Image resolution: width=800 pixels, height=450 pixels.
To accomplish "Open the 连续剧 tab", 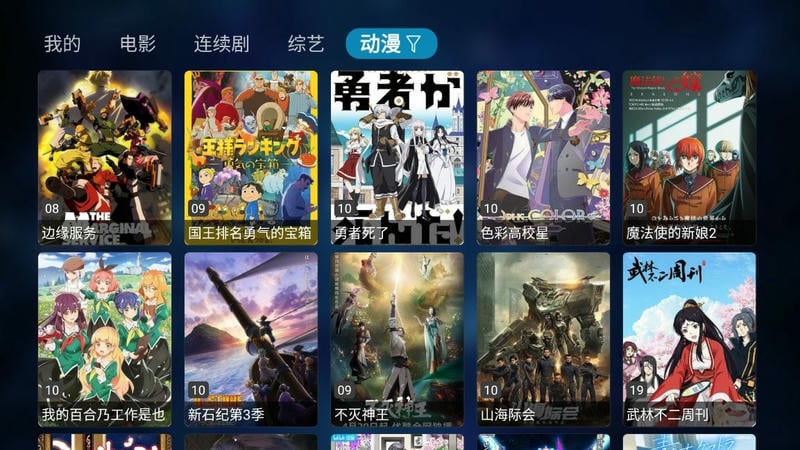I will 221,44.
